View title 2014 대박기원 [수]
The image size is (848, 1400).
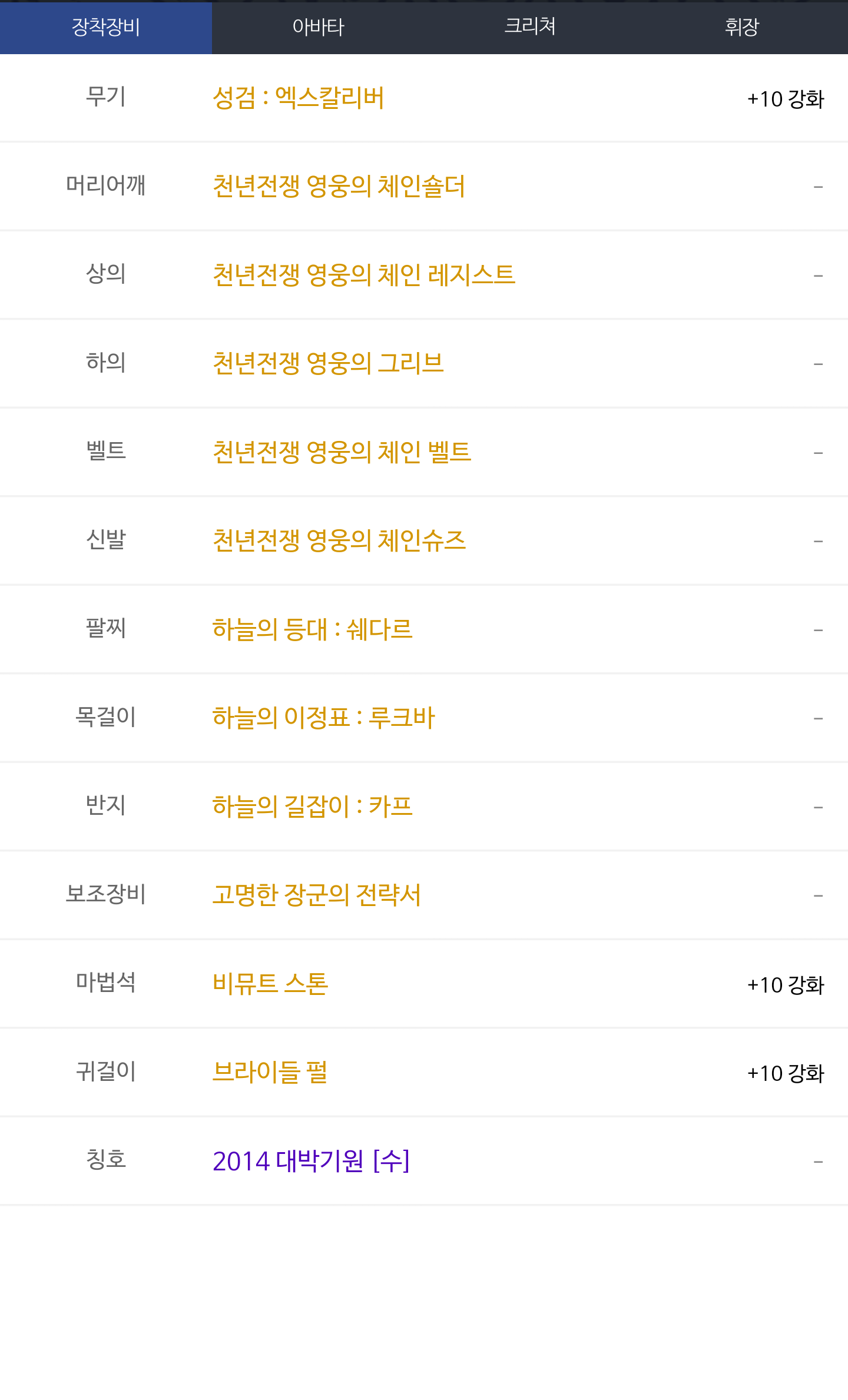pyautogui.click(x=311, y=1161)
